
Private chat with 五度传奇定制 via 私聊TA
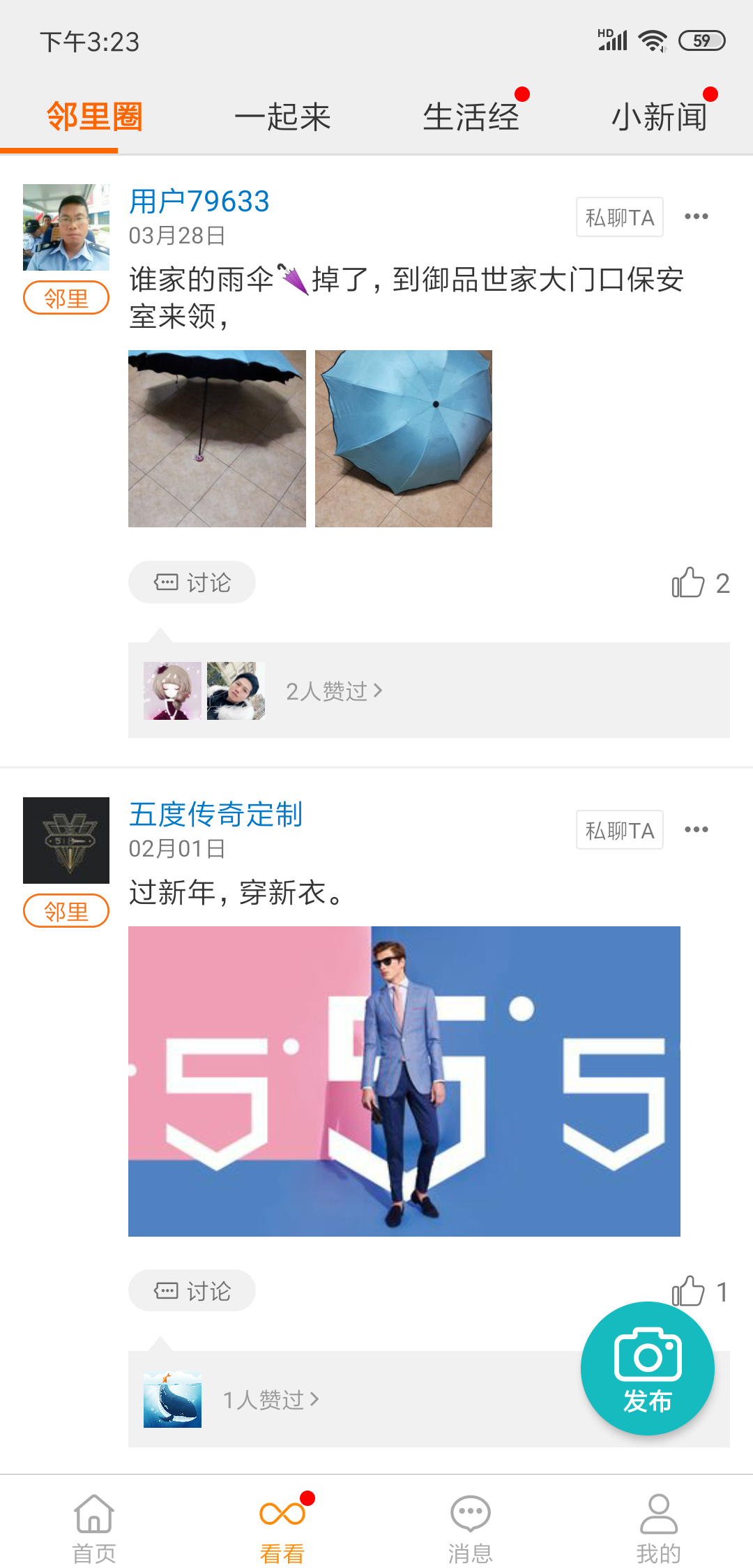pos(619,830)
